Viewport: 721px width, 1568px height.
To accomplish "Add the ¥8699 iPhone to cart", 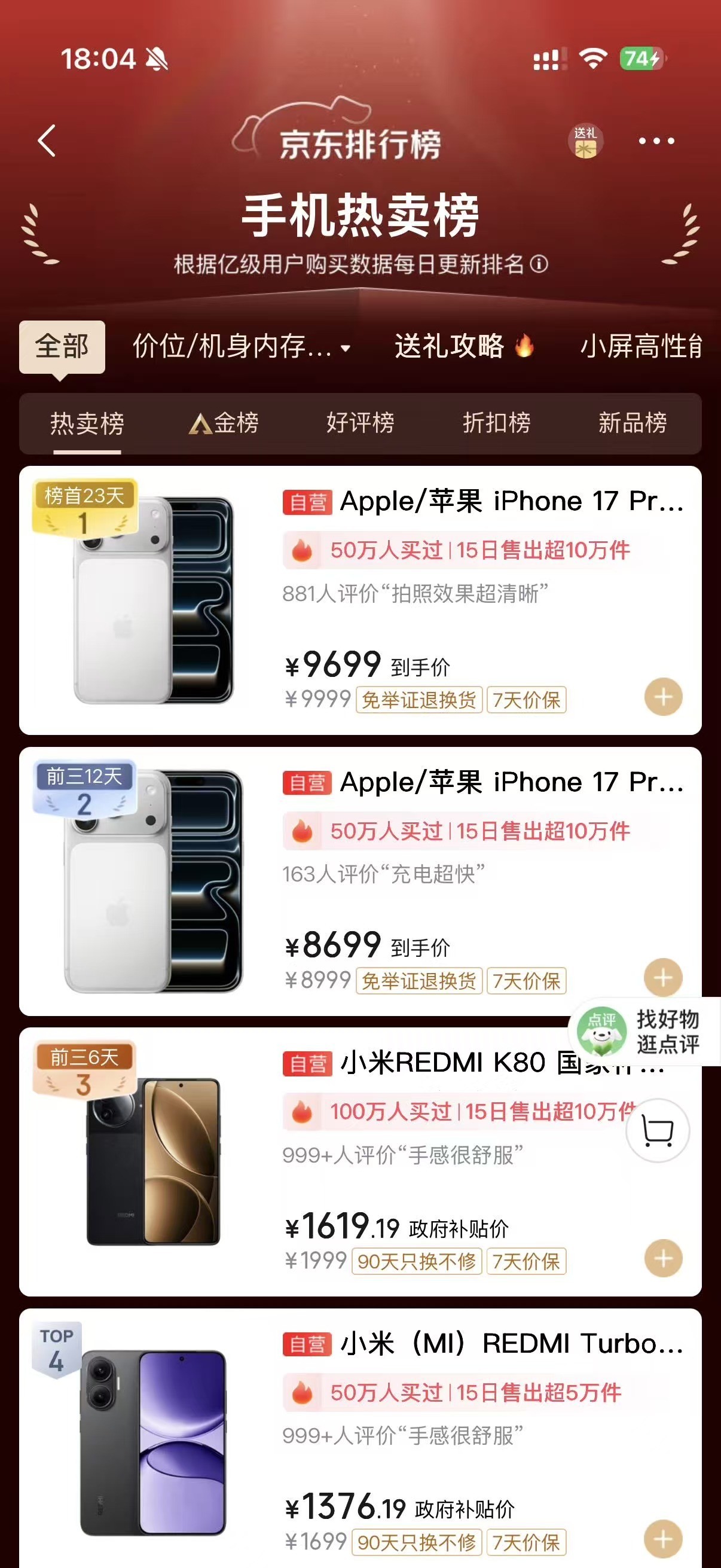I will 663,978.
